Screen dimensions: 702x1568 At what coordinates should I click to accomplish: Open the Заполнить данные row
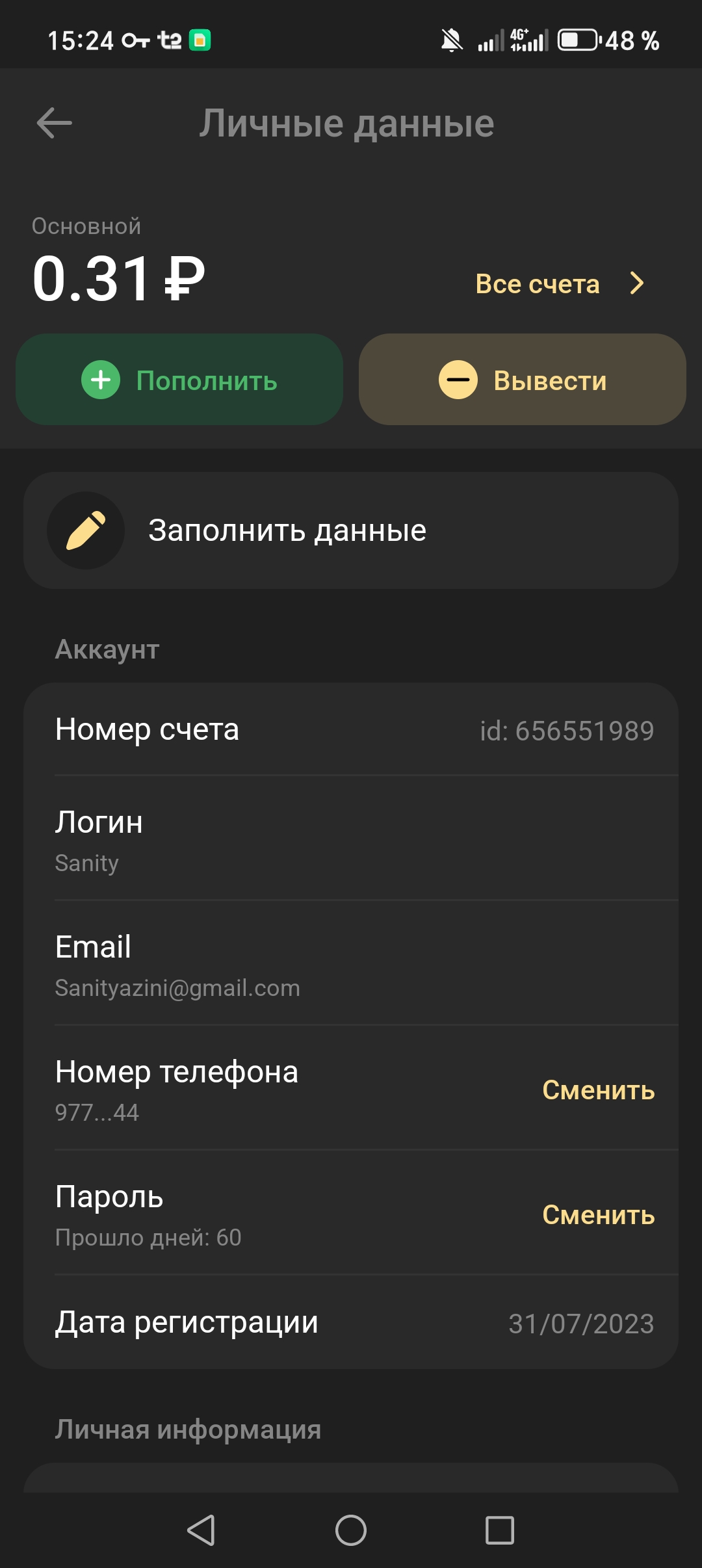click(351, 530)
